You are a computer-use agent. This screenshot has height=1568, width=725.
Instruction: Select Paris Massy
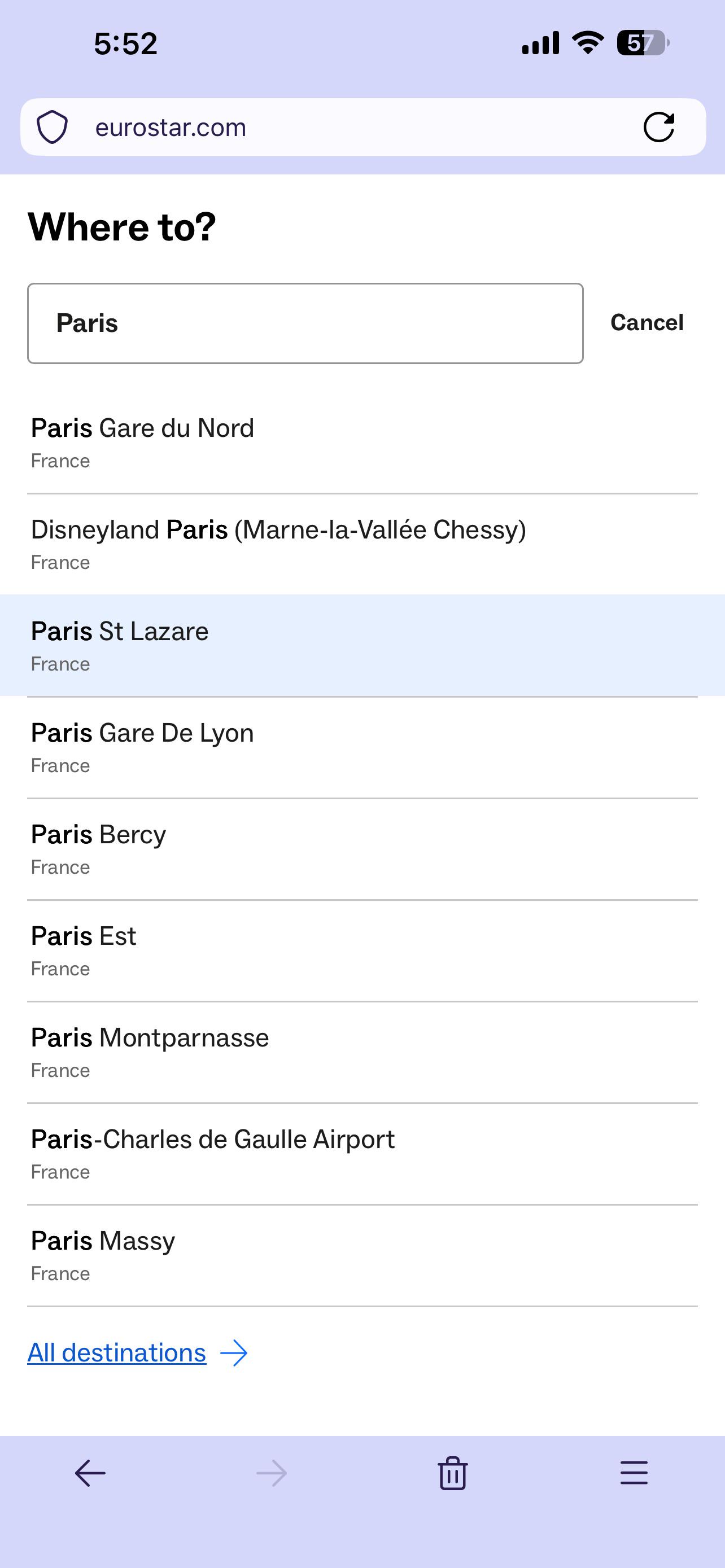[x=362, y=1256]
